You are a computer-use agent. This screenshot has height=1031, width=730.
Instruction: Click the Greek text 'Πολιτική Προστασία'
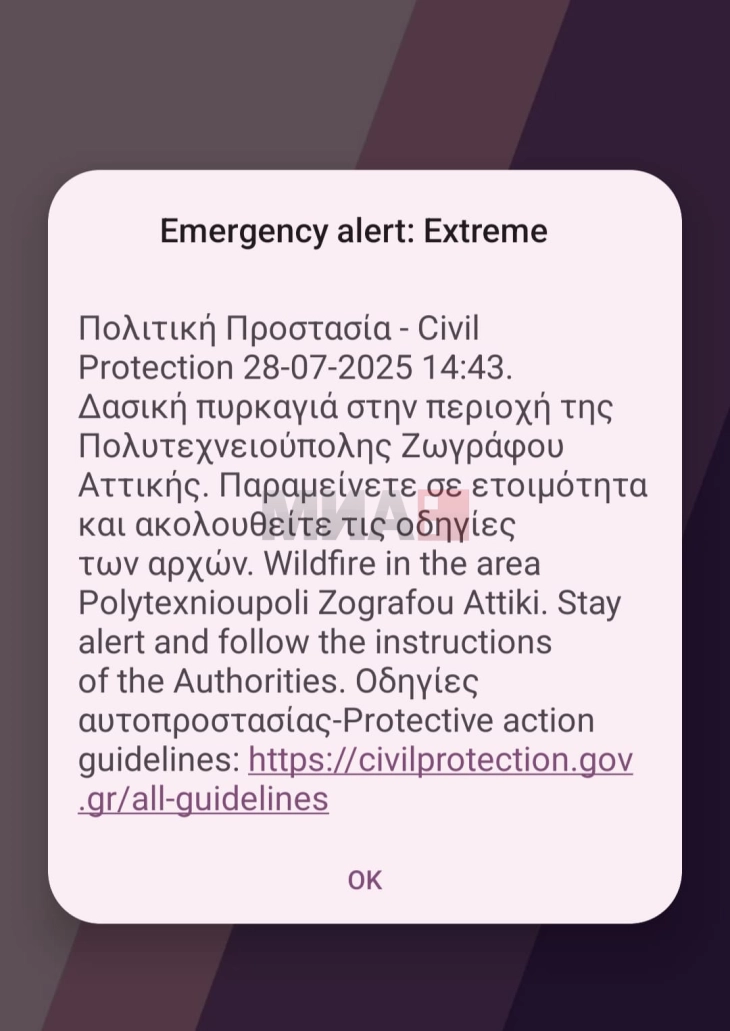point(240,328)
